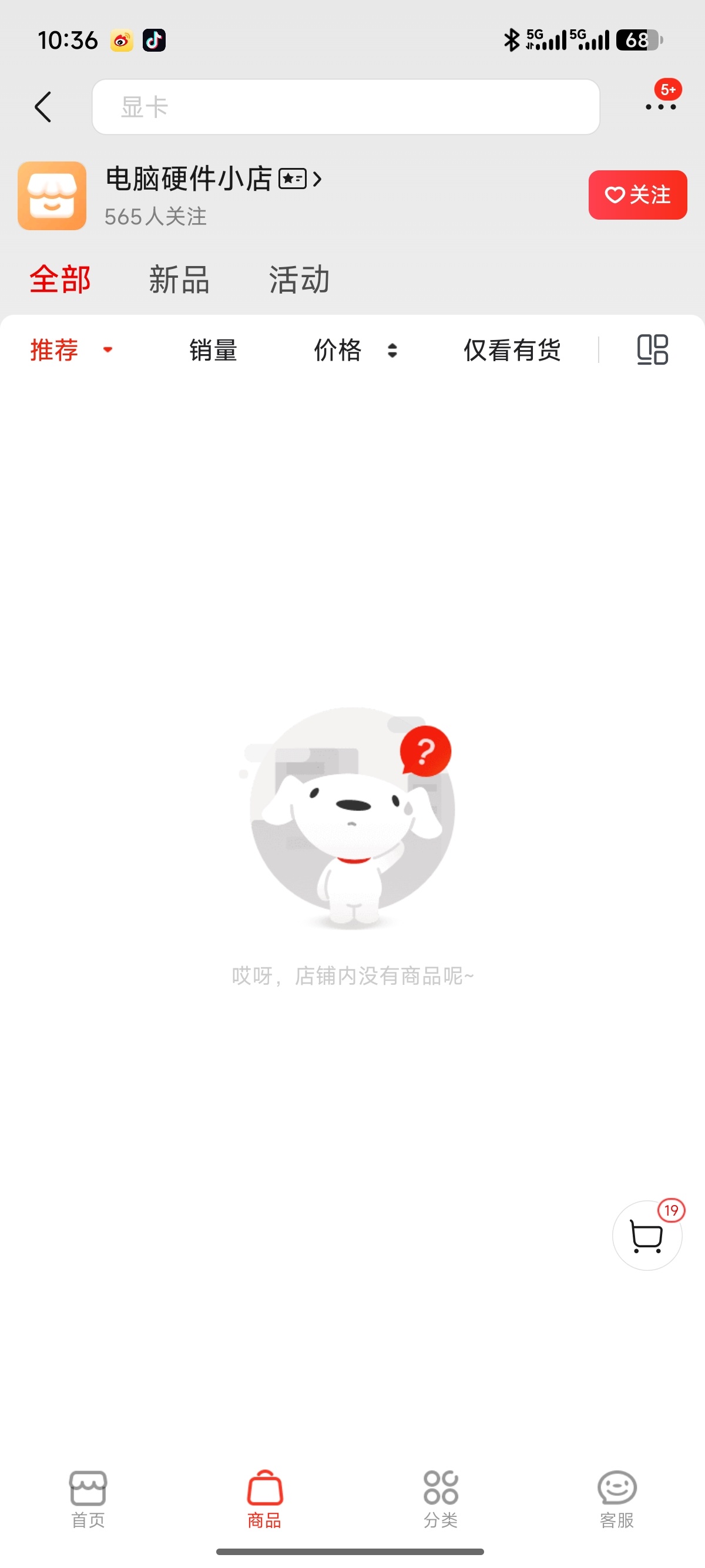Follow the shop with the 关注 button
Viewport: 705px width, 1568px height.
coord(637,195)
